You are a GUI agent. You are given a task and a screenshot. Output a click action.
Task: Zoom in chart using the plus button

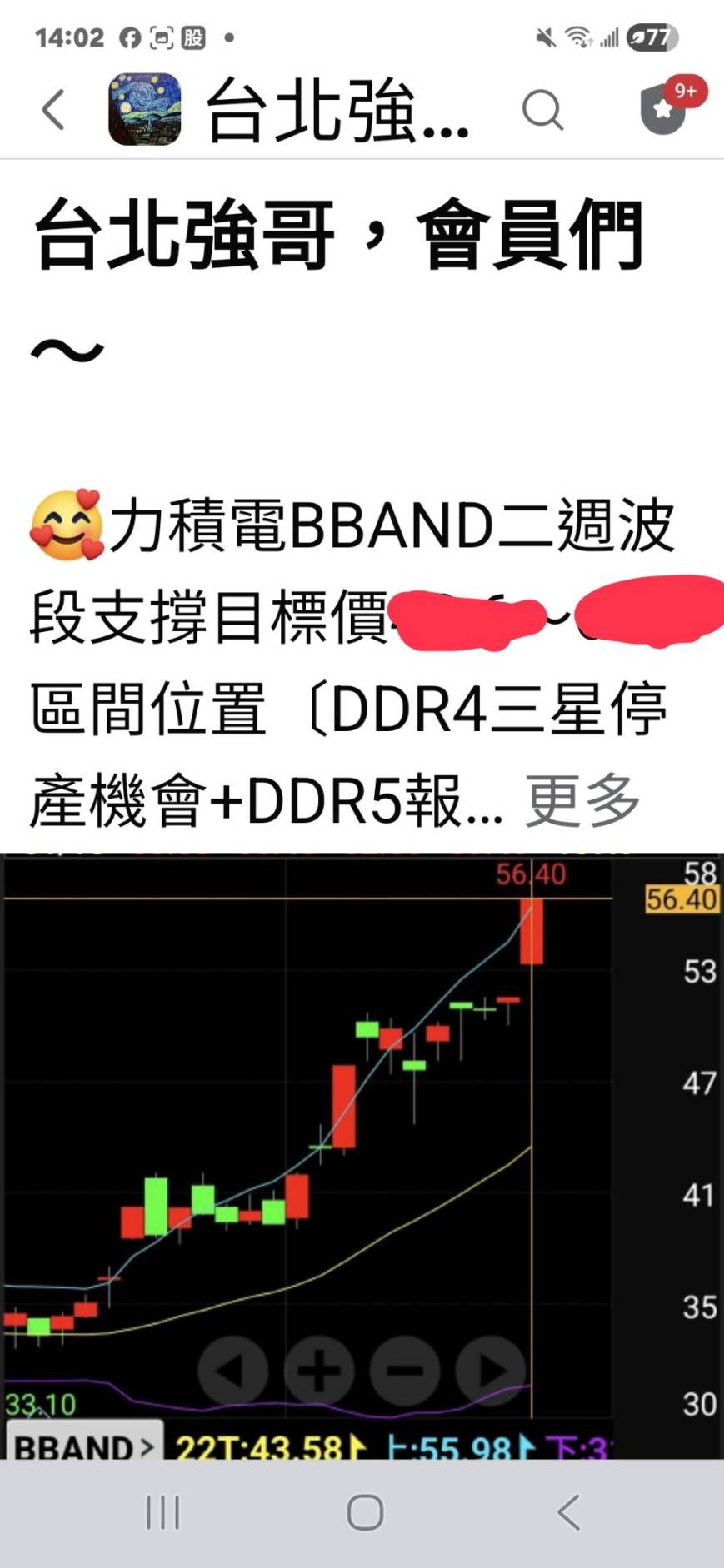tap(321, 1369)
